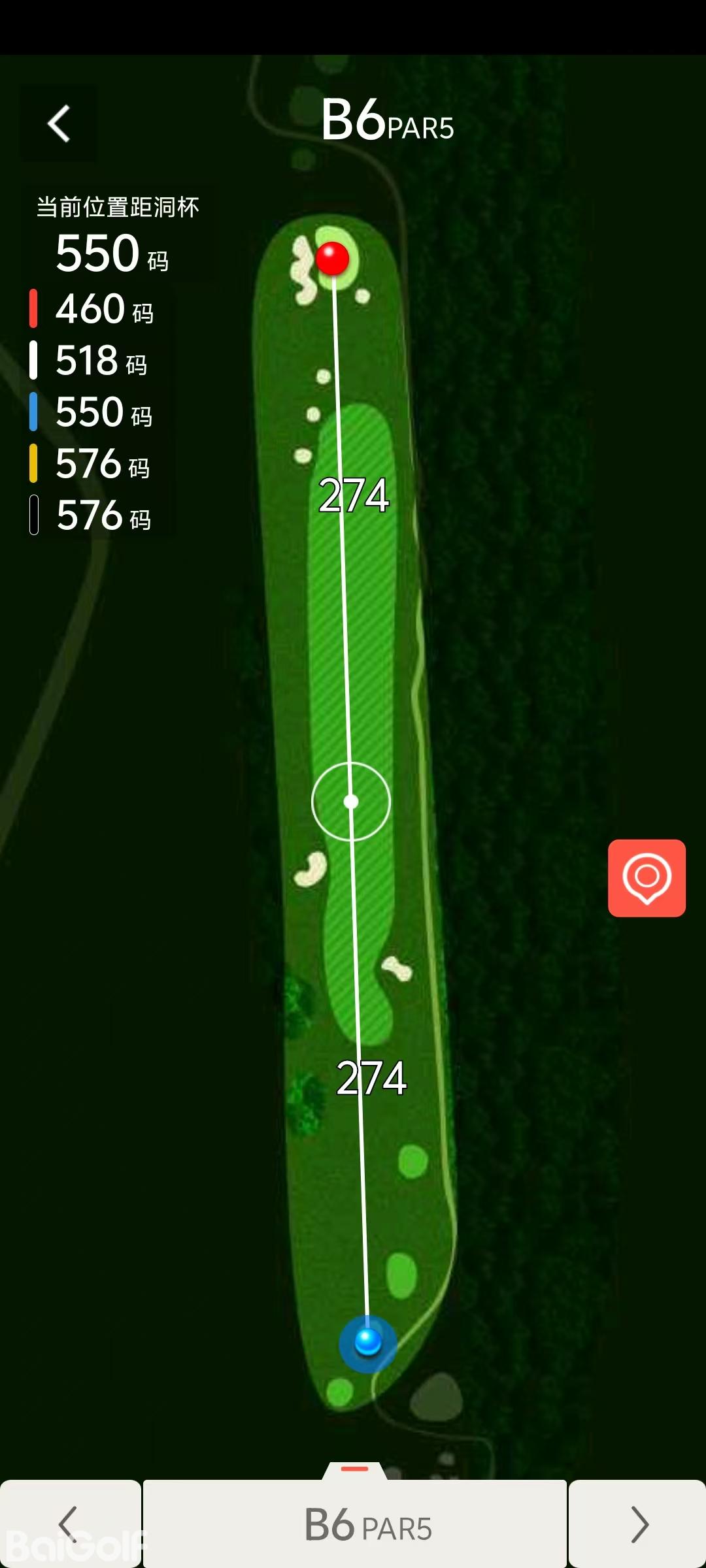Go back using the top-left arrow
Viewport: 706px width, 1568px height.
pyautogui.click(x=59, y=123)
